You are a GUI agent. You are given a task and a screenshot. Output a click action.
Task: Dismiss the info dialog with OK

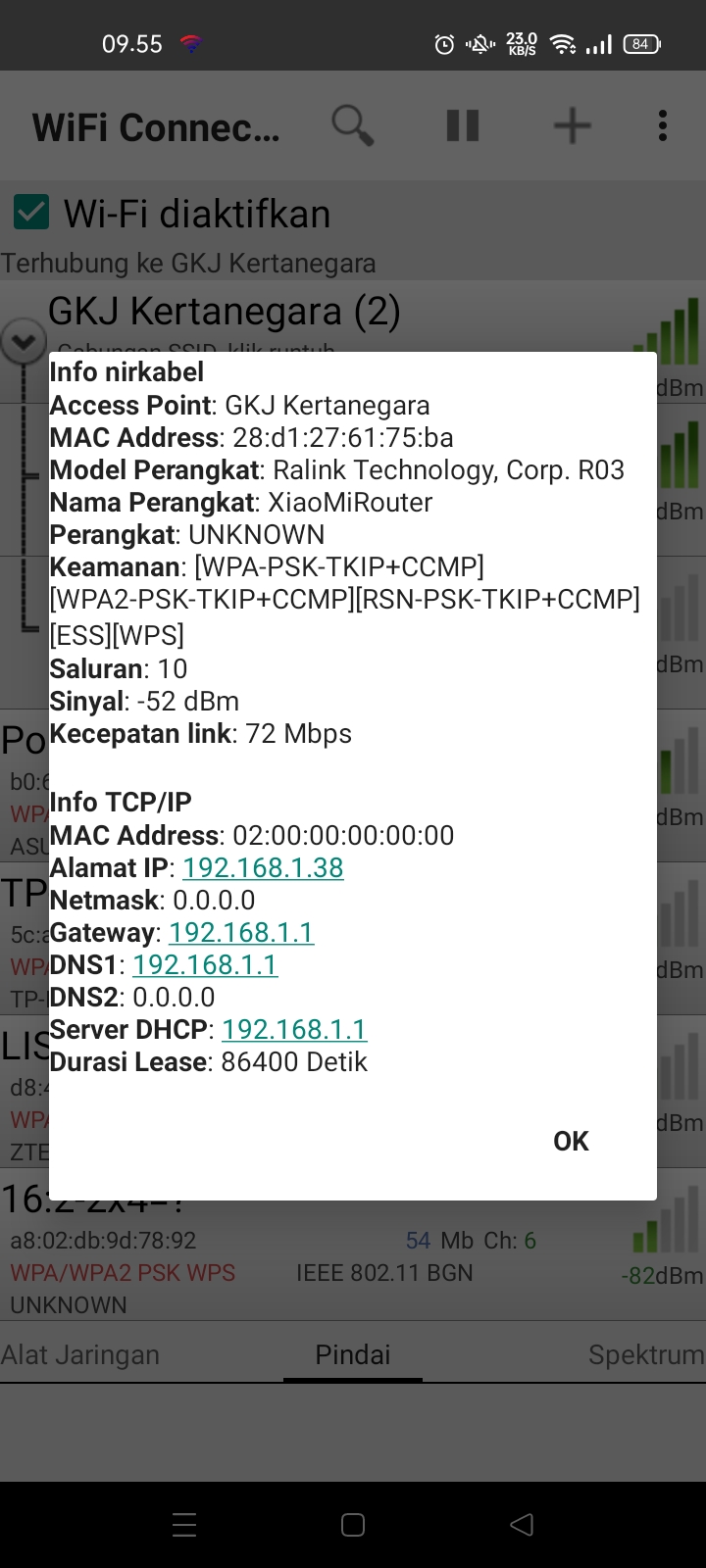click(571, 1141)
